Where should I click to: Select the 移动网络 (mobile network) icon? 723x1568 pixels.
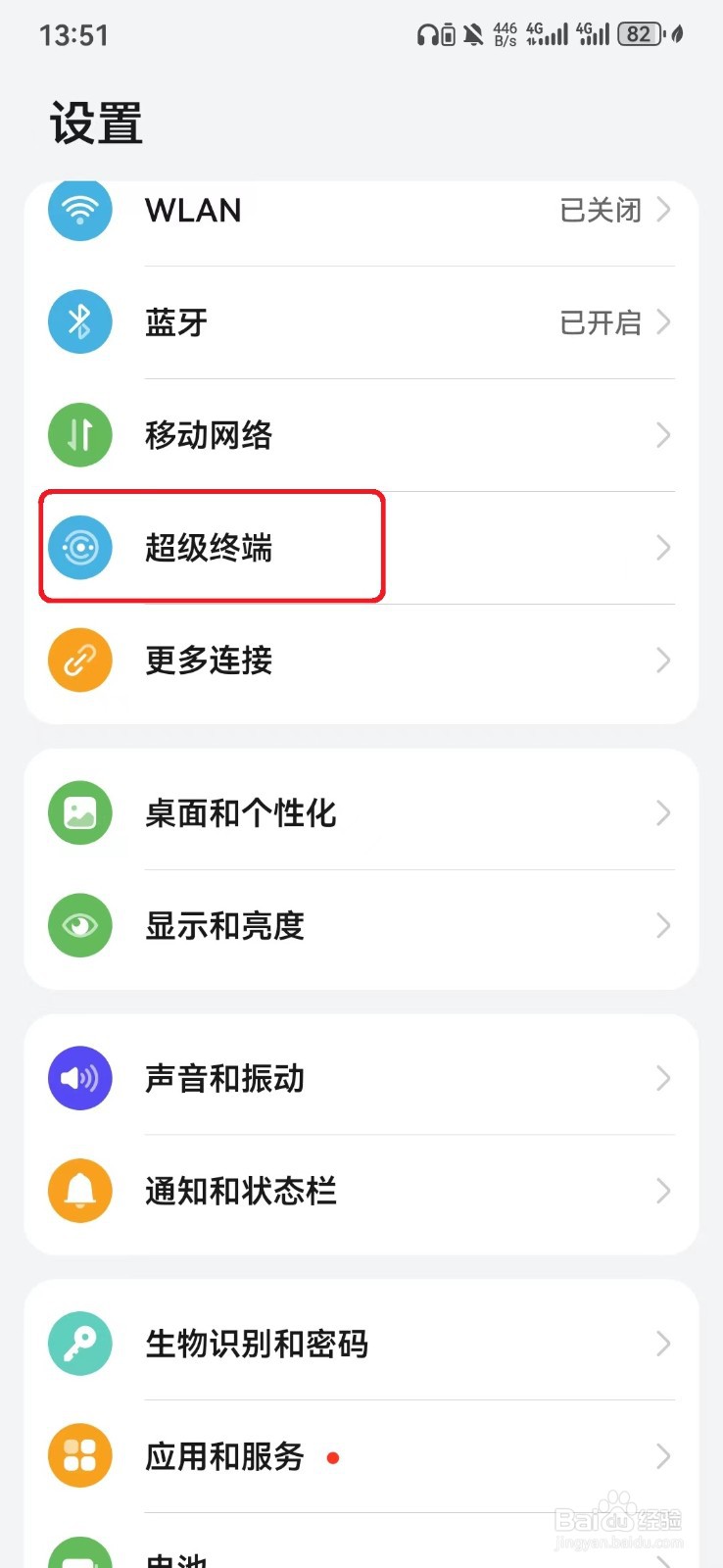(x=79, y=434)
